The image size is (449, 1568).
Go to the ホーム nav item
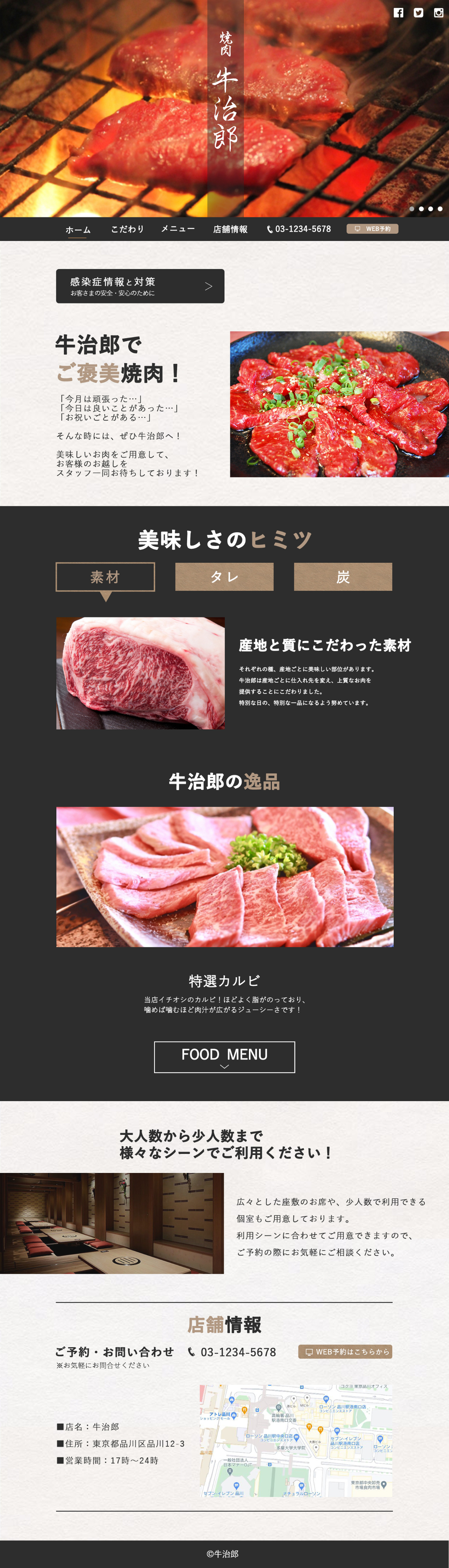click(78, 229)
